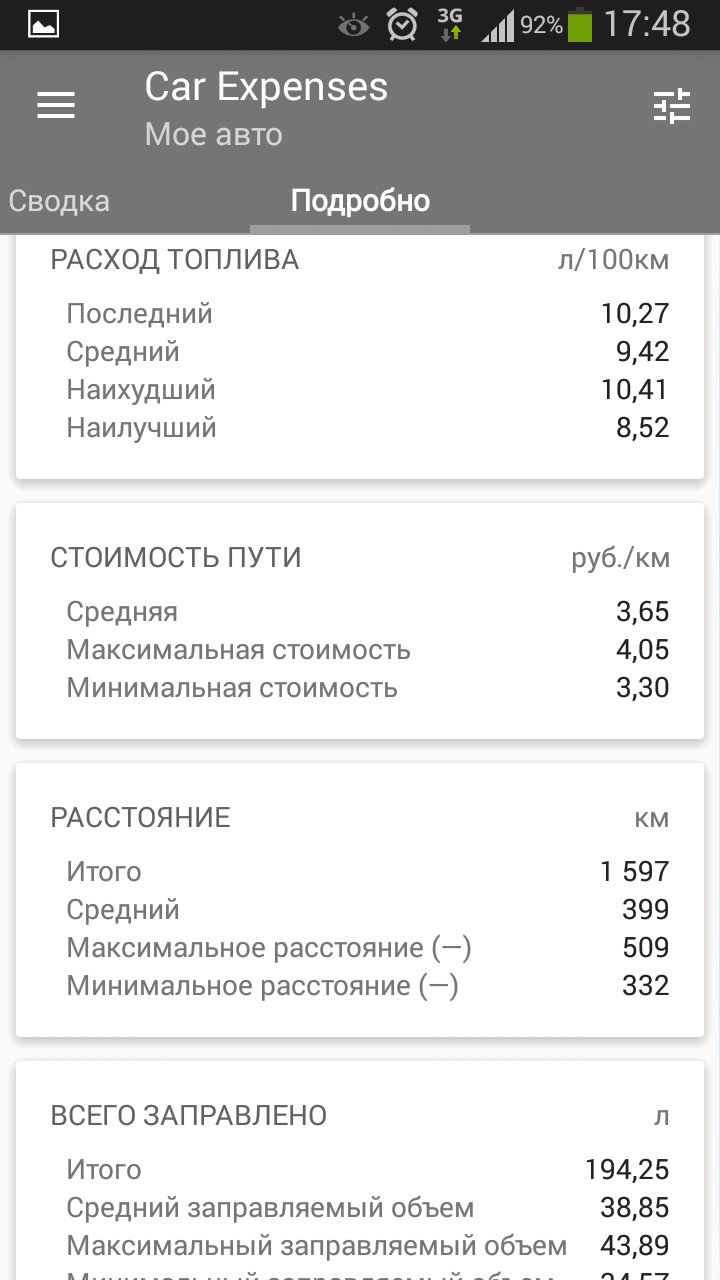
Task: Open the filter settings sliders icon
Action: [x=673, y=104]
